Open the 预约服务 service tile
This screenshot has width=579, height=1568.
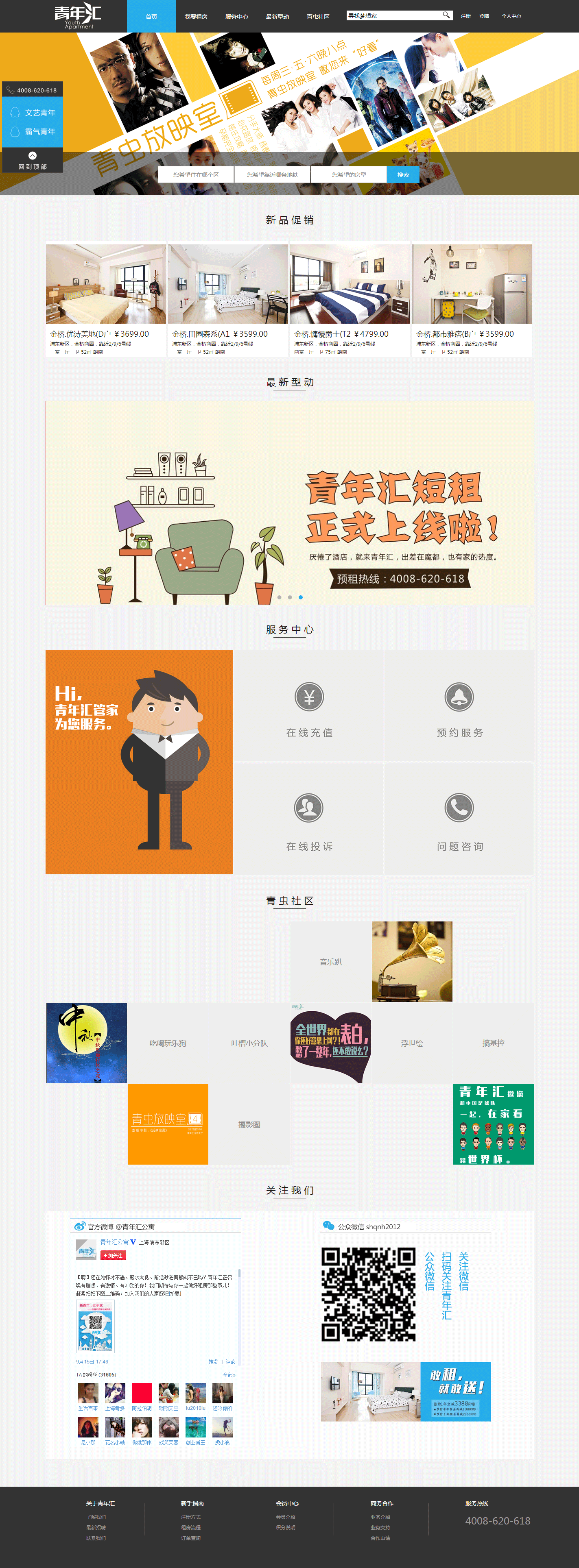(x=459, y=706)
